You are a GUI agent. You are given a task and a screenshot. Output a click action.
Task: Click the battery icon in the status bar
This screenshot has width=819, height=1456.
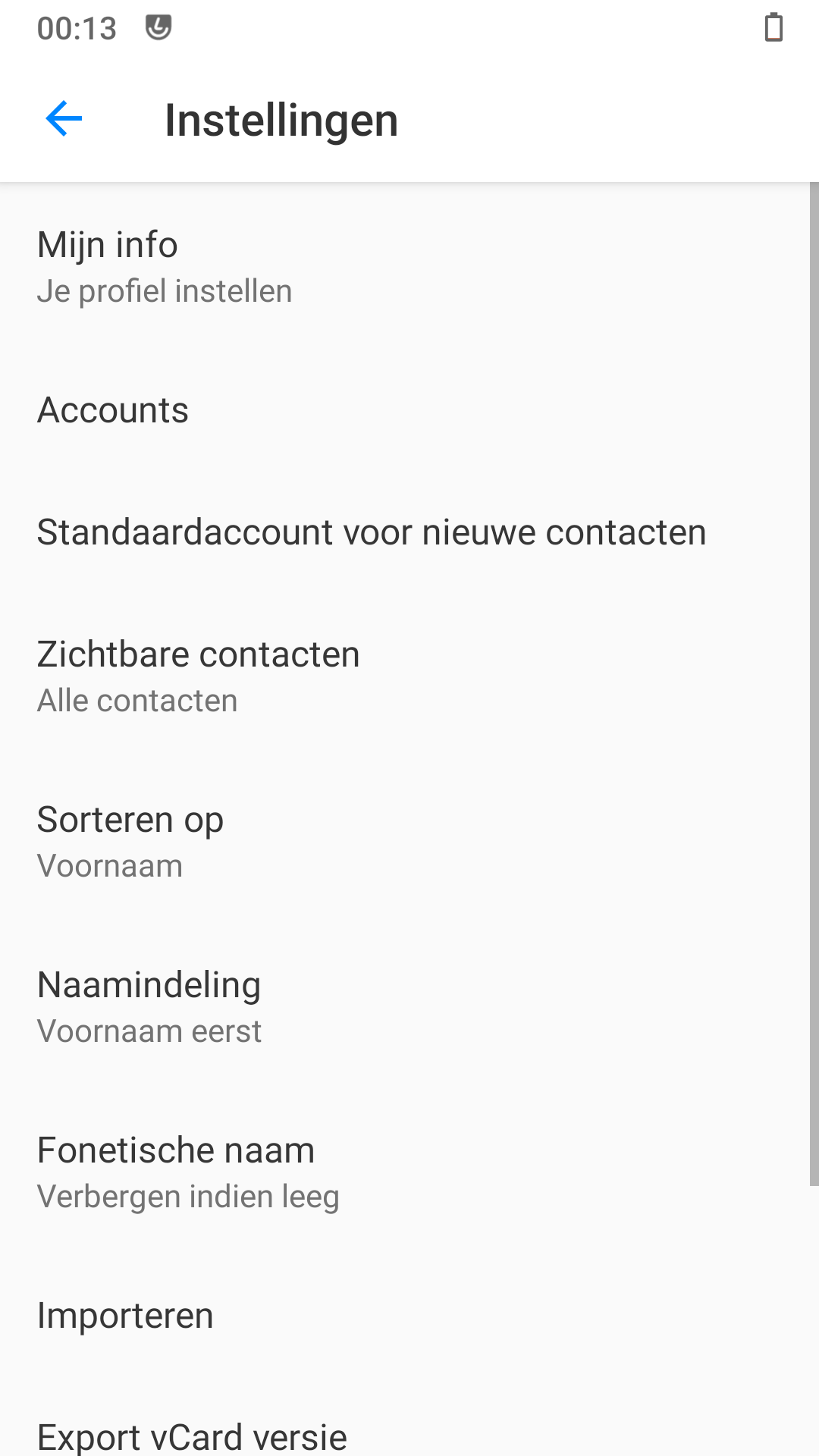click(x=774, y=29)
